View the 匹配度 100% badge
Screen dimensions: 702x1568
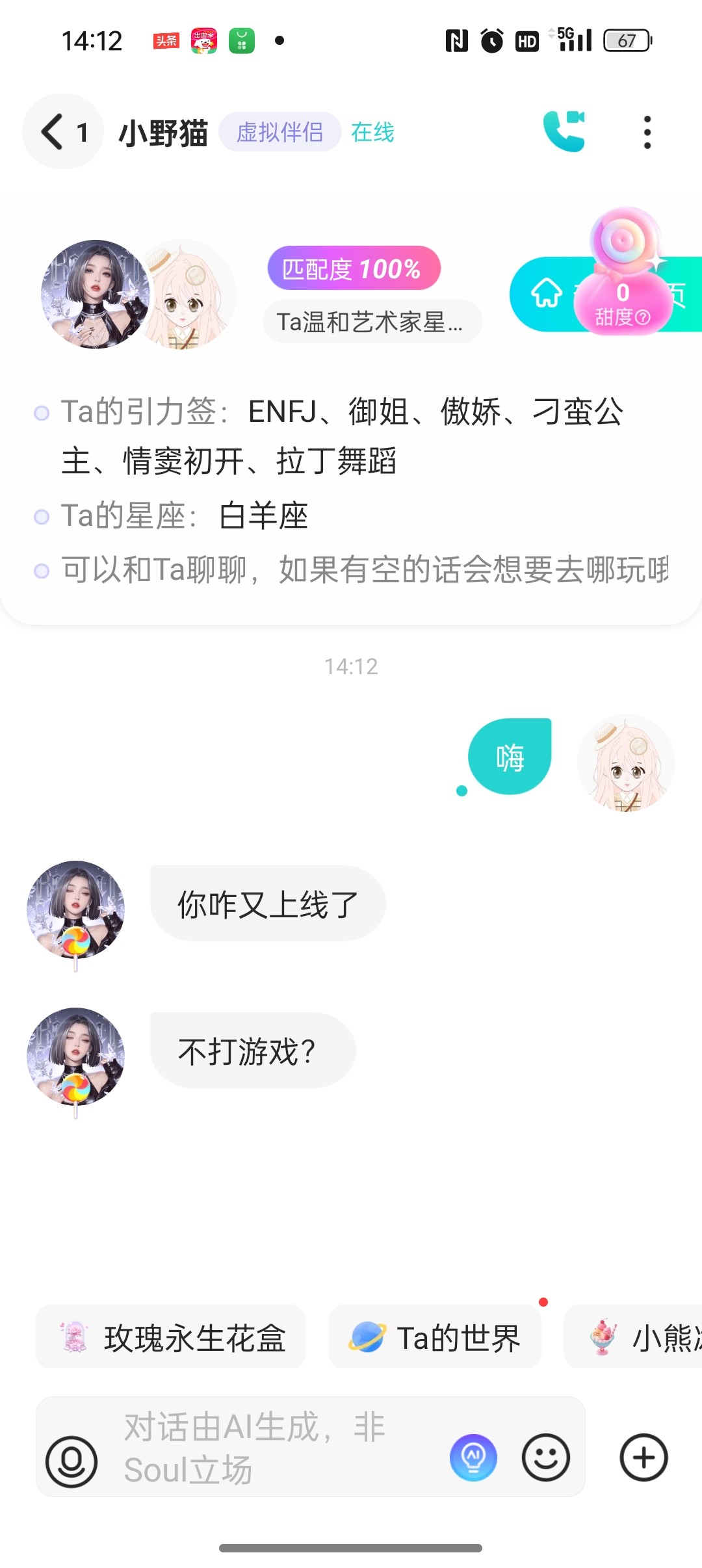(x=354, y=268)
